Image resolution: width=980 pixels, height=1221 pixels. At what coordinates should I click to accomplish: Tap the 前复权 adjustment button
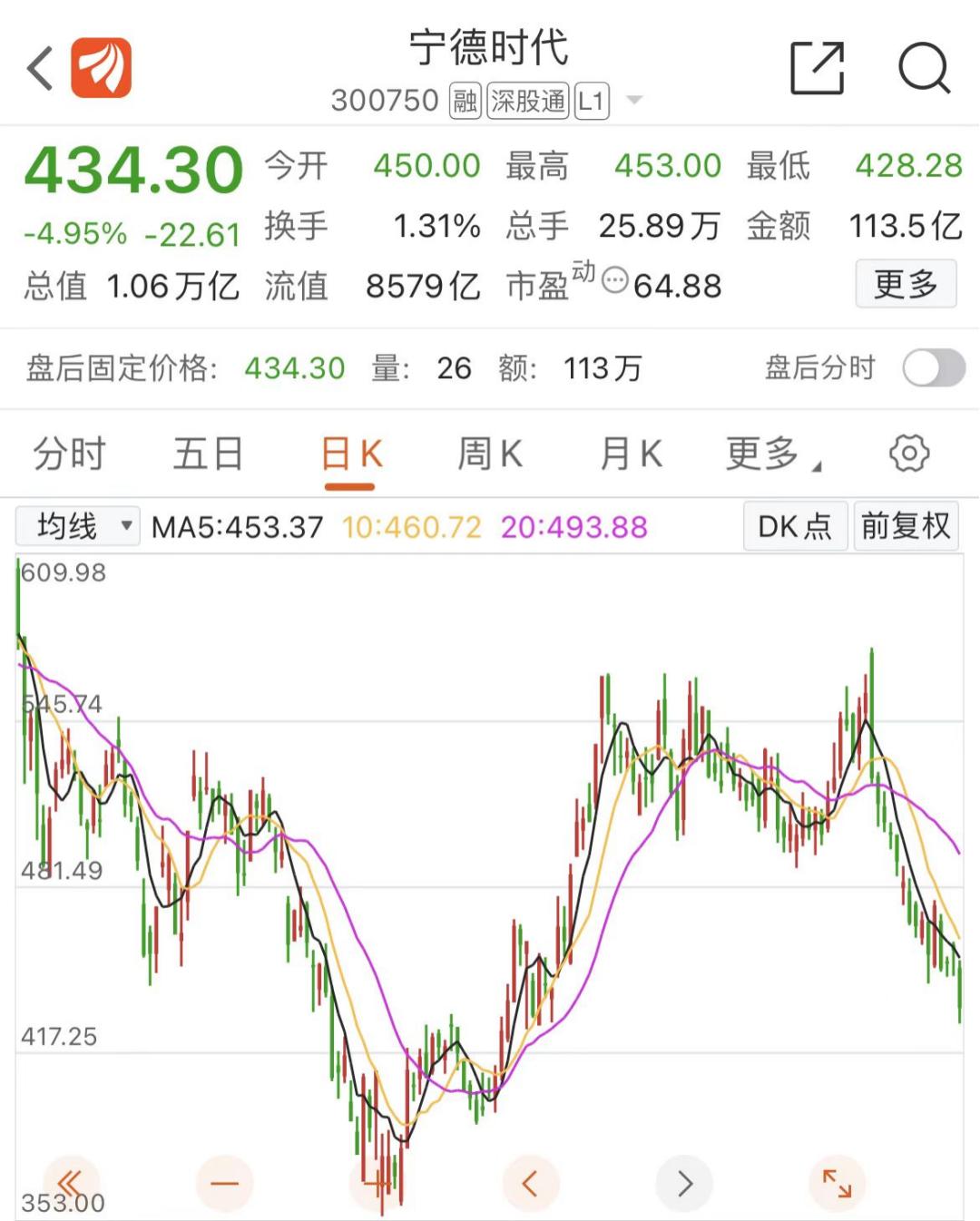point(905,526)
